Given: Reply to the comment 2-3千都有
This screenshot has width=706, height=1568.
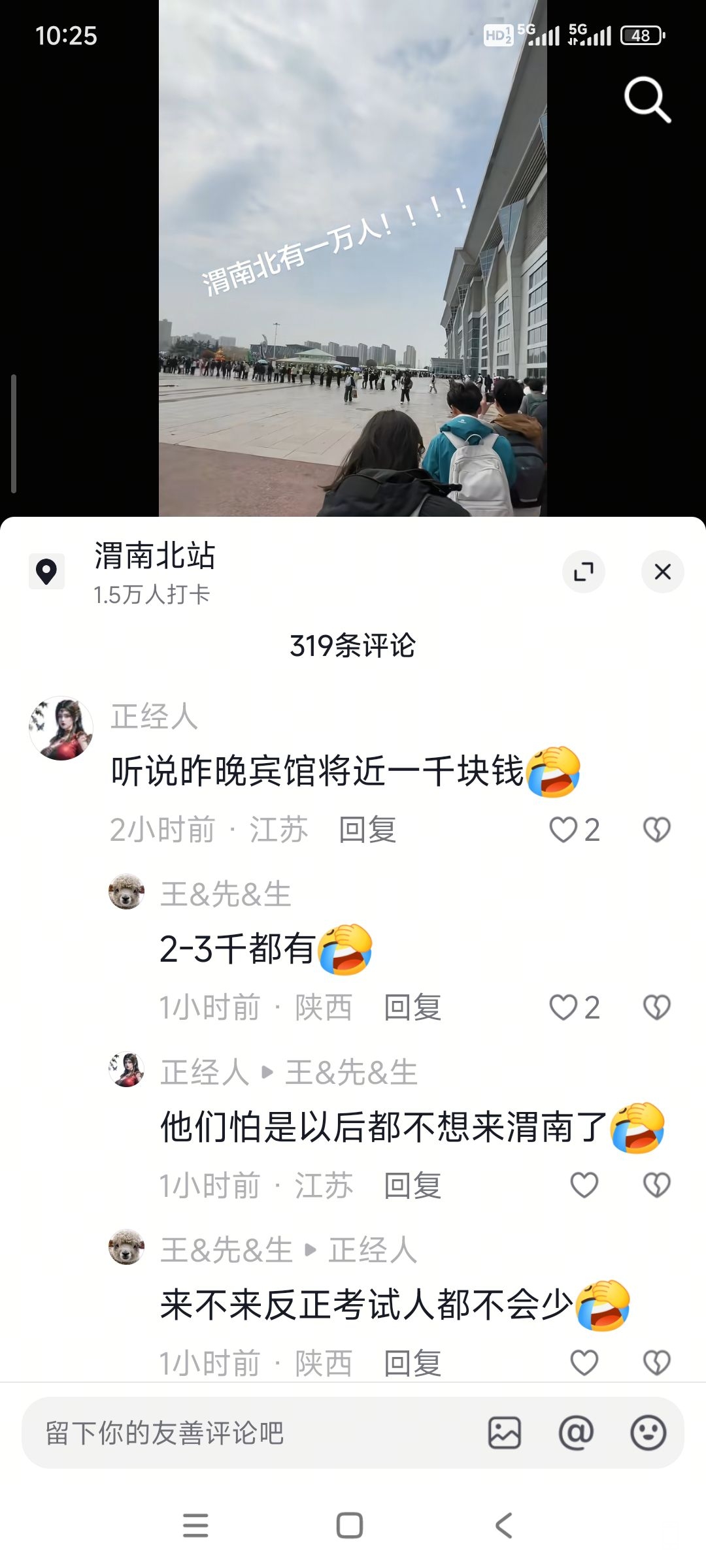Looking at the screenshot, I should tap(412, 1007).
